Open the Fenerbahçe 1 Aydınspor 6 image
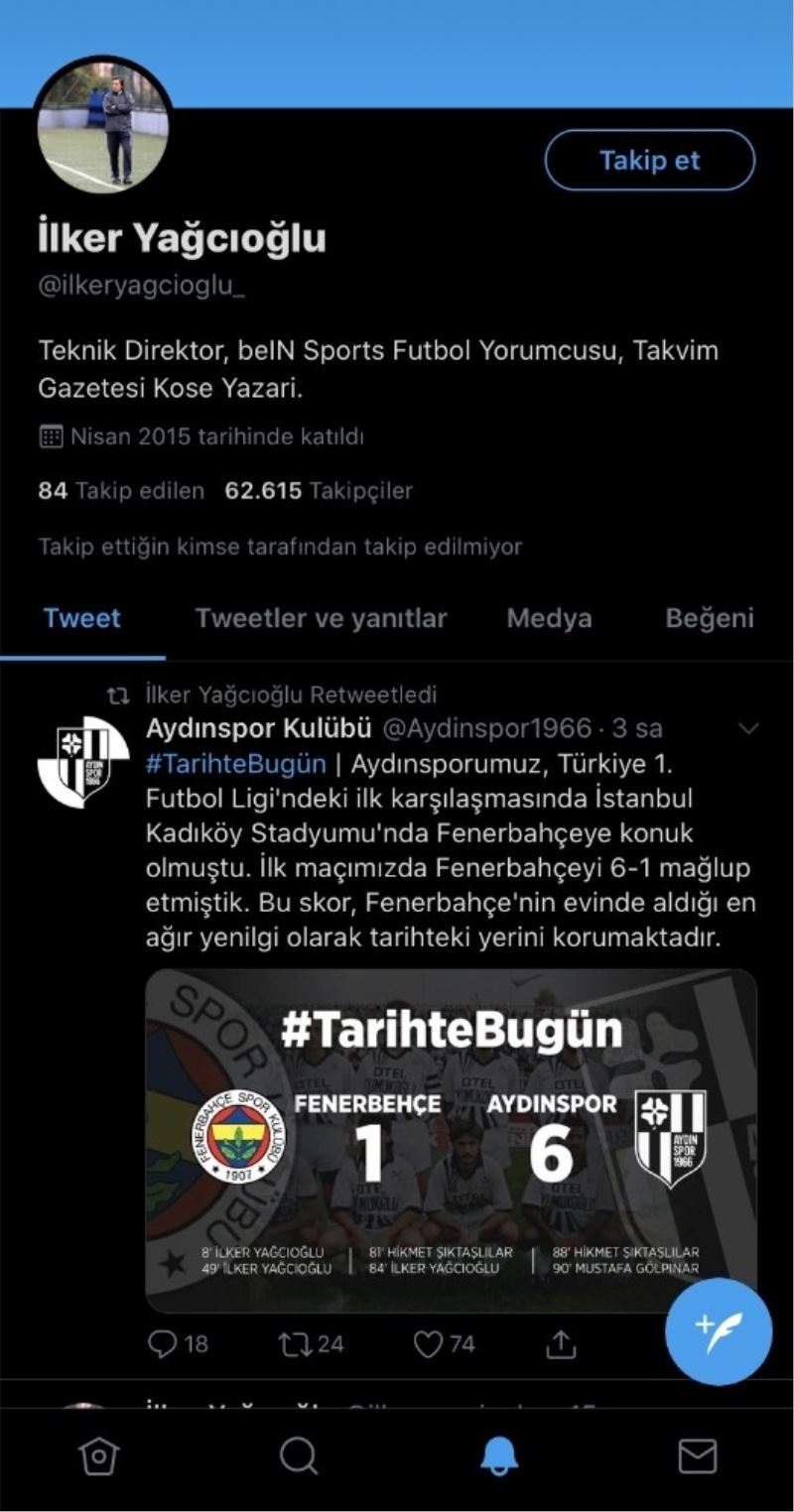 [x=451, y=1140]
